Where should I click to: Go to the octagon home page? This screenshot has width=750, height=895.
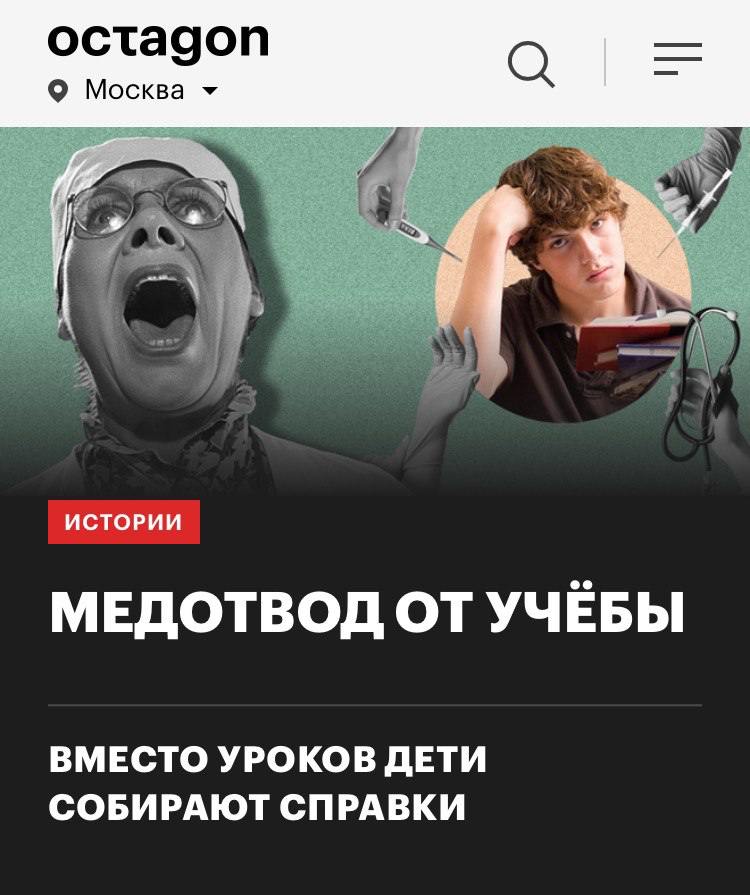click(x=158, y=41)
